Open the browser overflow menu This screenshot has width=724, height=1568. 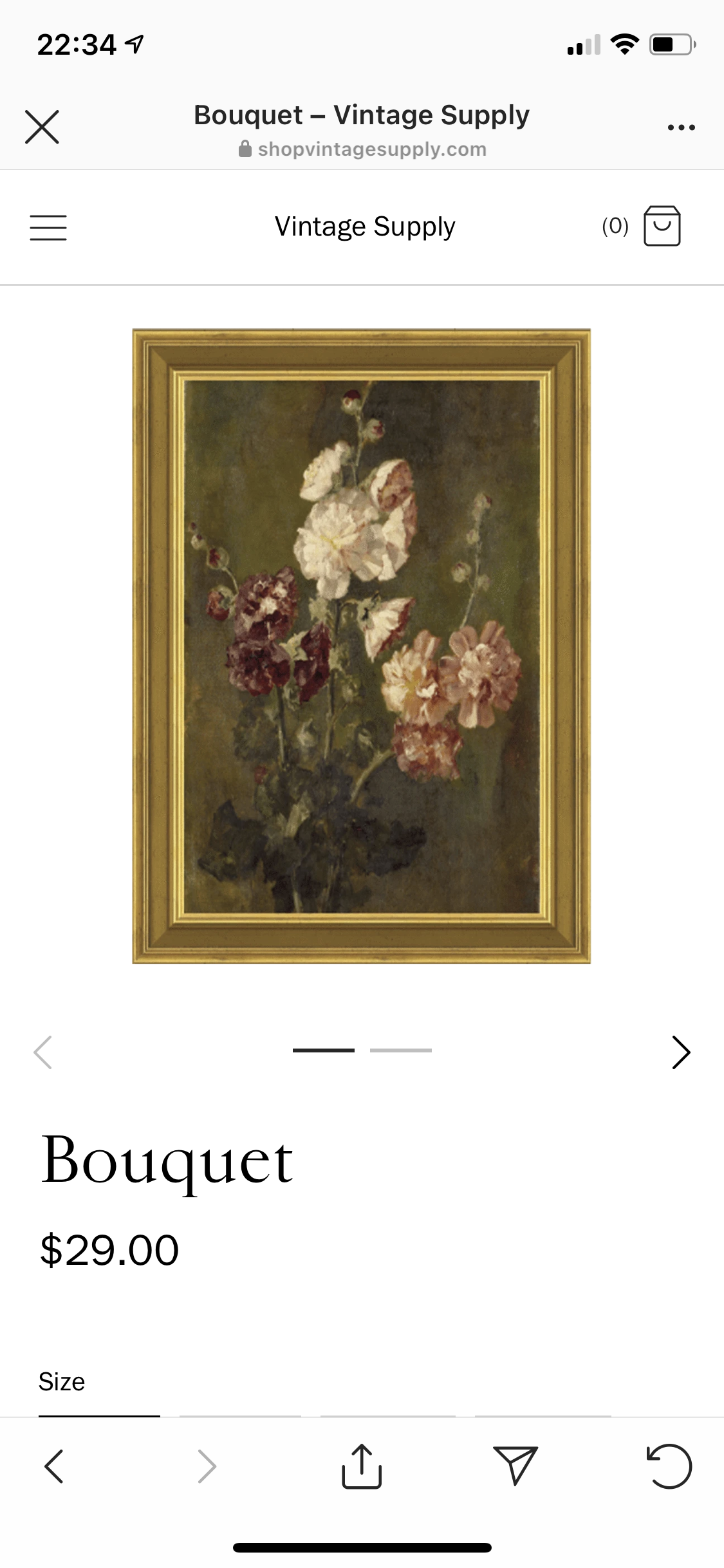coord(681,127)
